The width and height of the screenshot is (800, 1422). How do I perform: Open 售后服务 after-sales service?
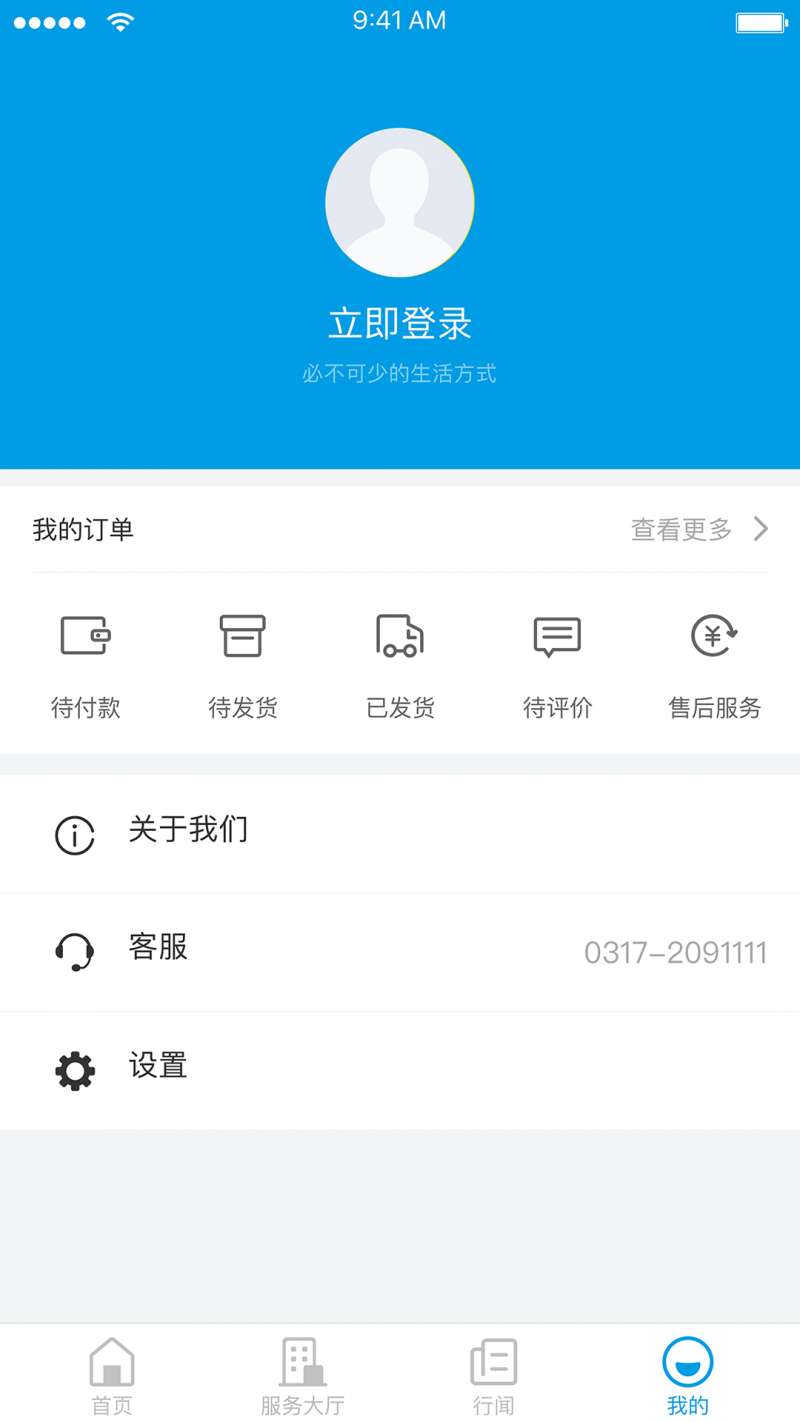click(715, 666)
